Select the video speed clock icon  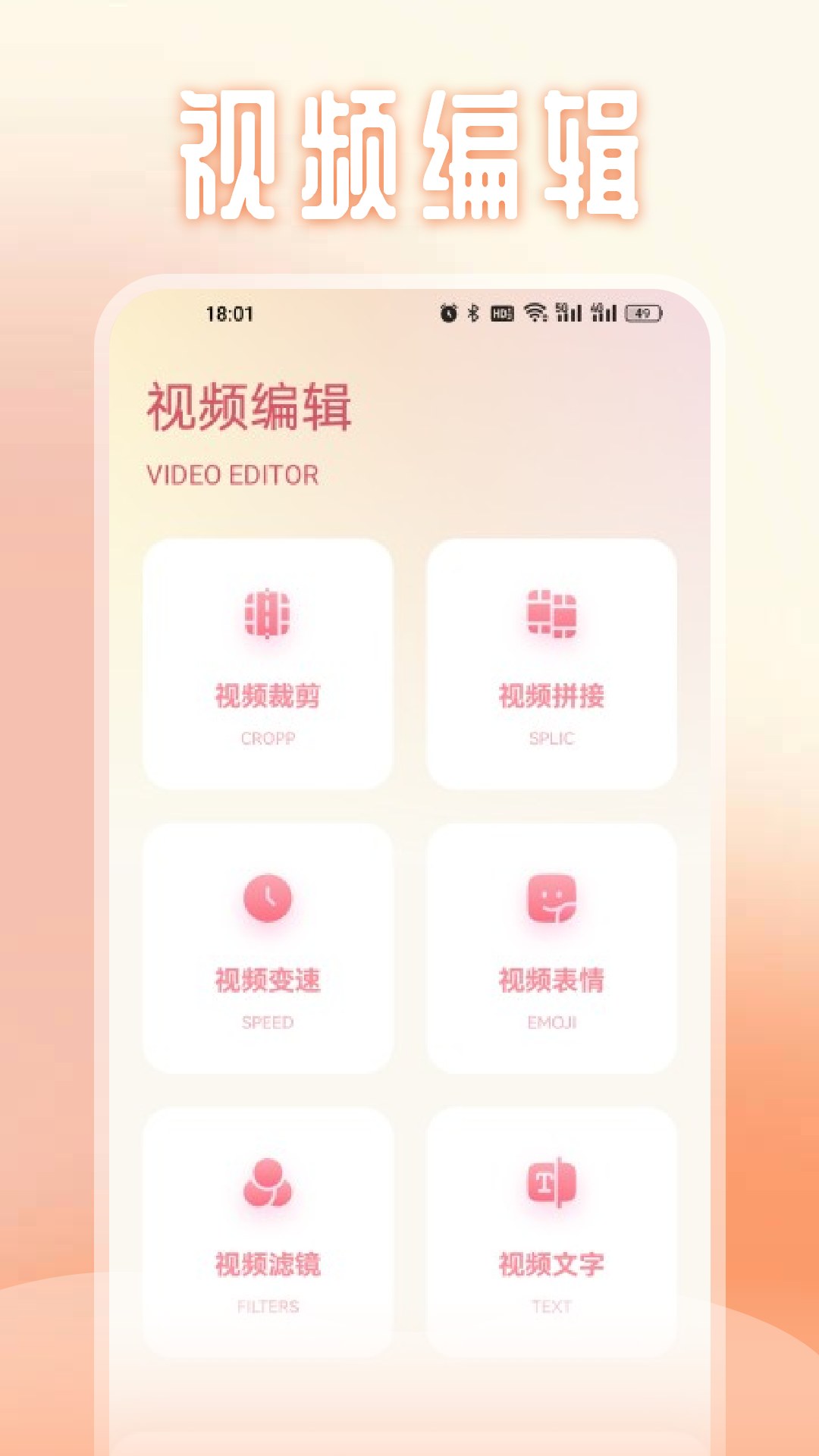267,899
